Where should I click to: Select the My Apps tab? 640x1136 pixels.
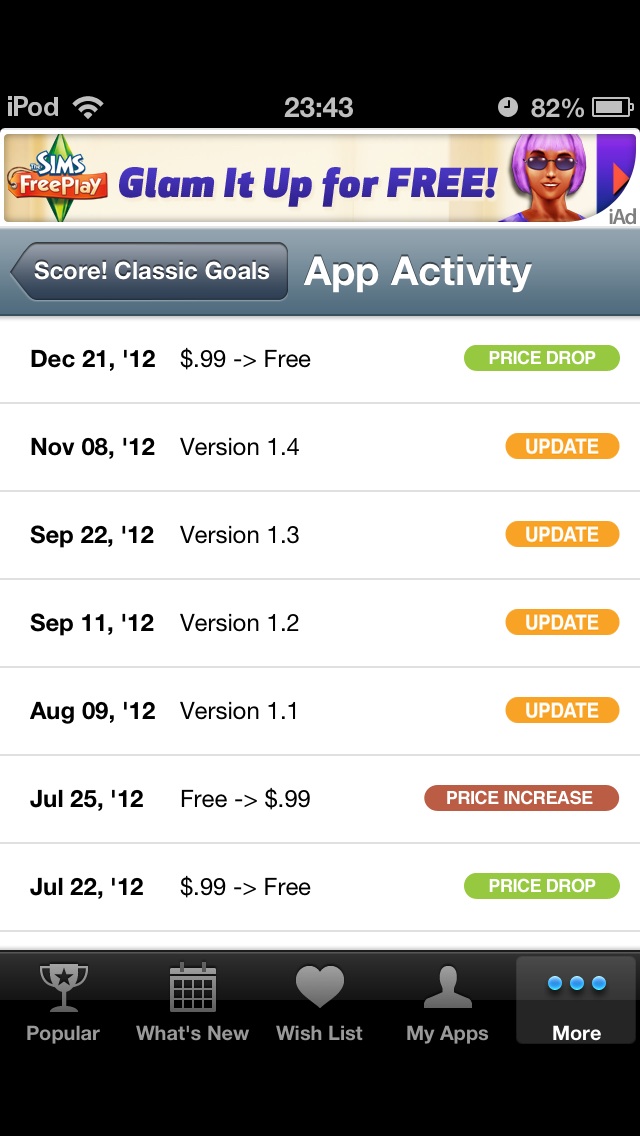point(447,1002)
